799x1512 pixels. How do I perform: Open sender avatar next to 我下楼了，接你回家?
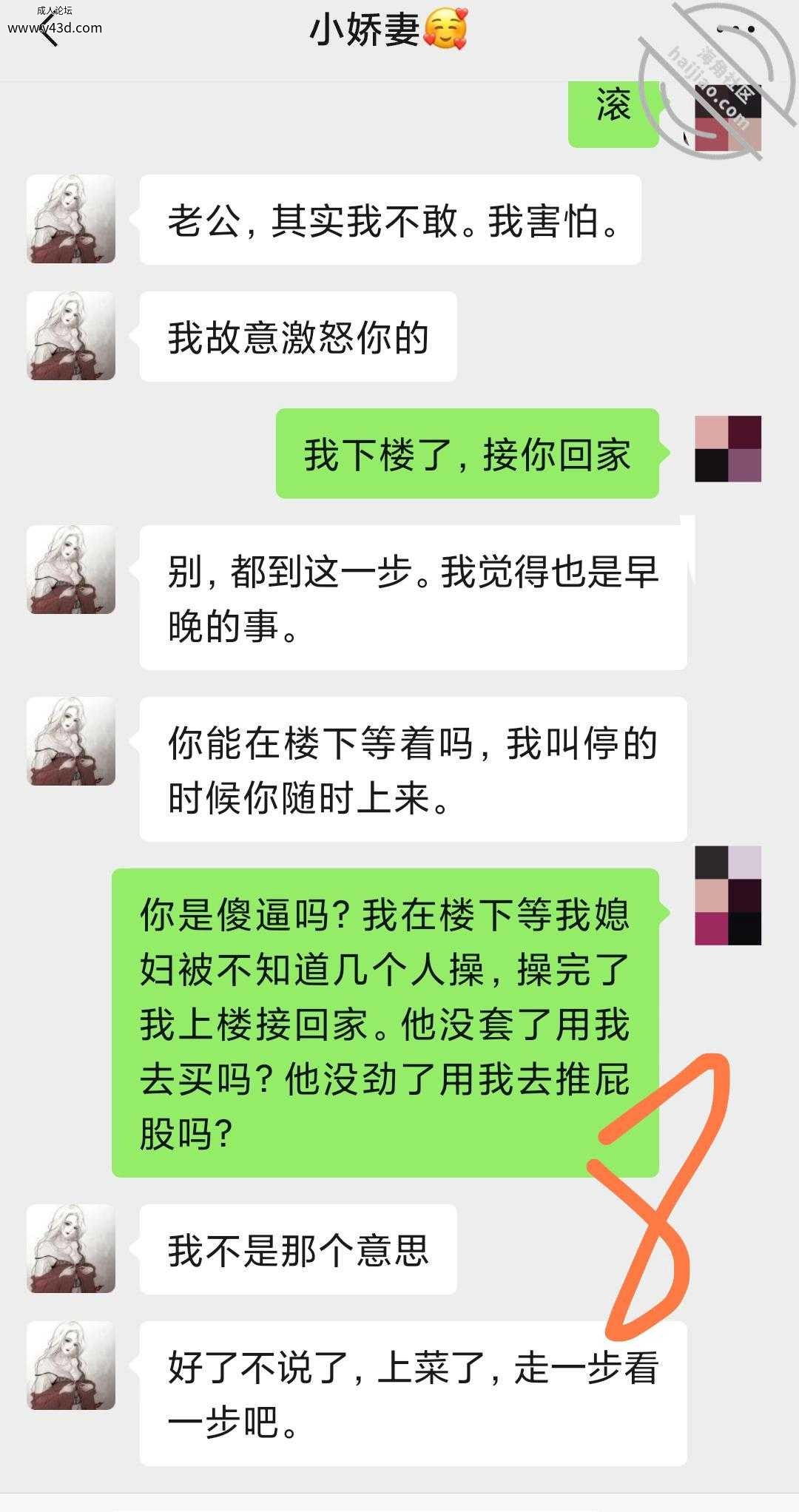728,449
